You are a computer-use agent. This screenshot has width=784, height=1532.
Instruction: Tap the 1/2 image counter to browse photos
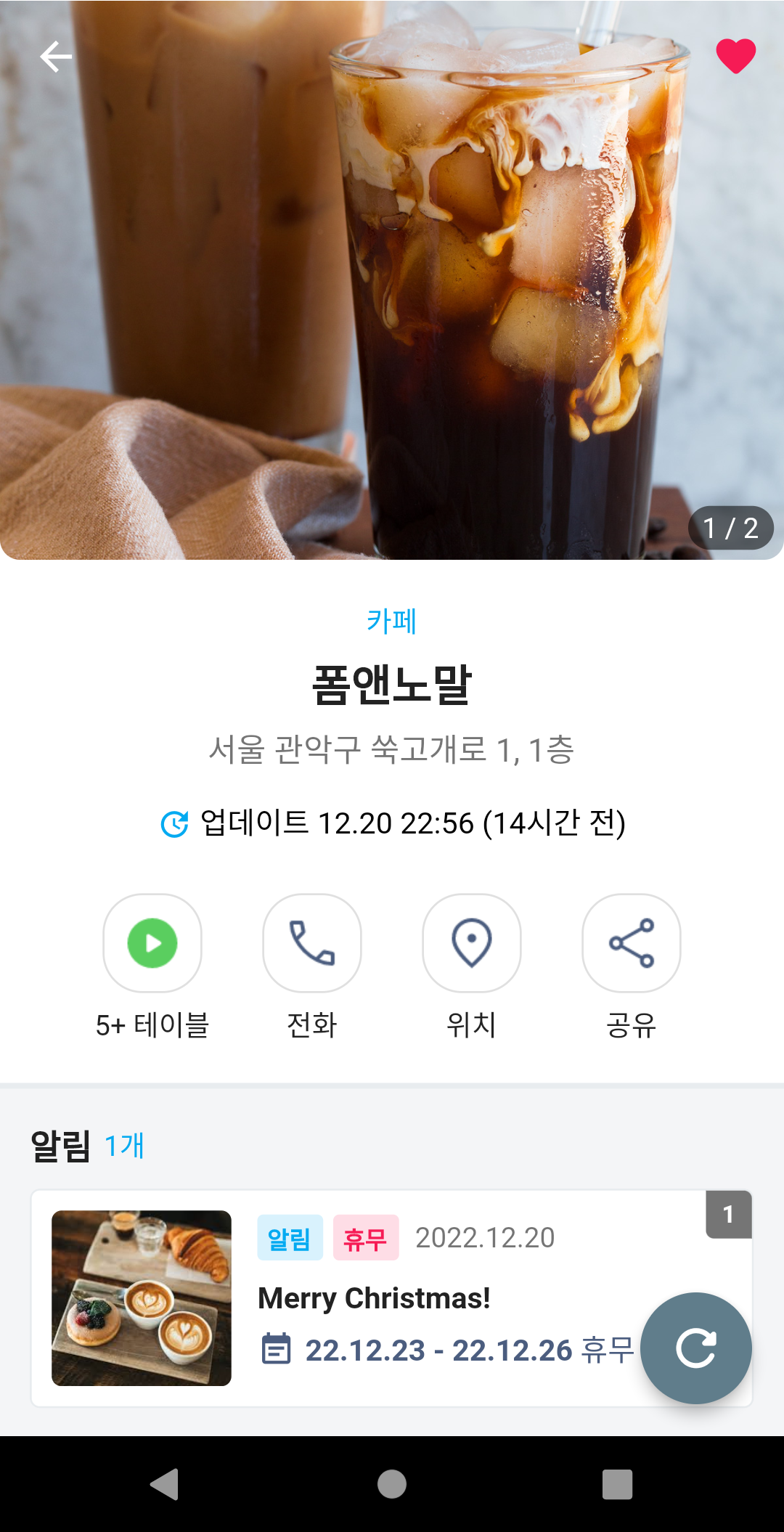(730, 529)
